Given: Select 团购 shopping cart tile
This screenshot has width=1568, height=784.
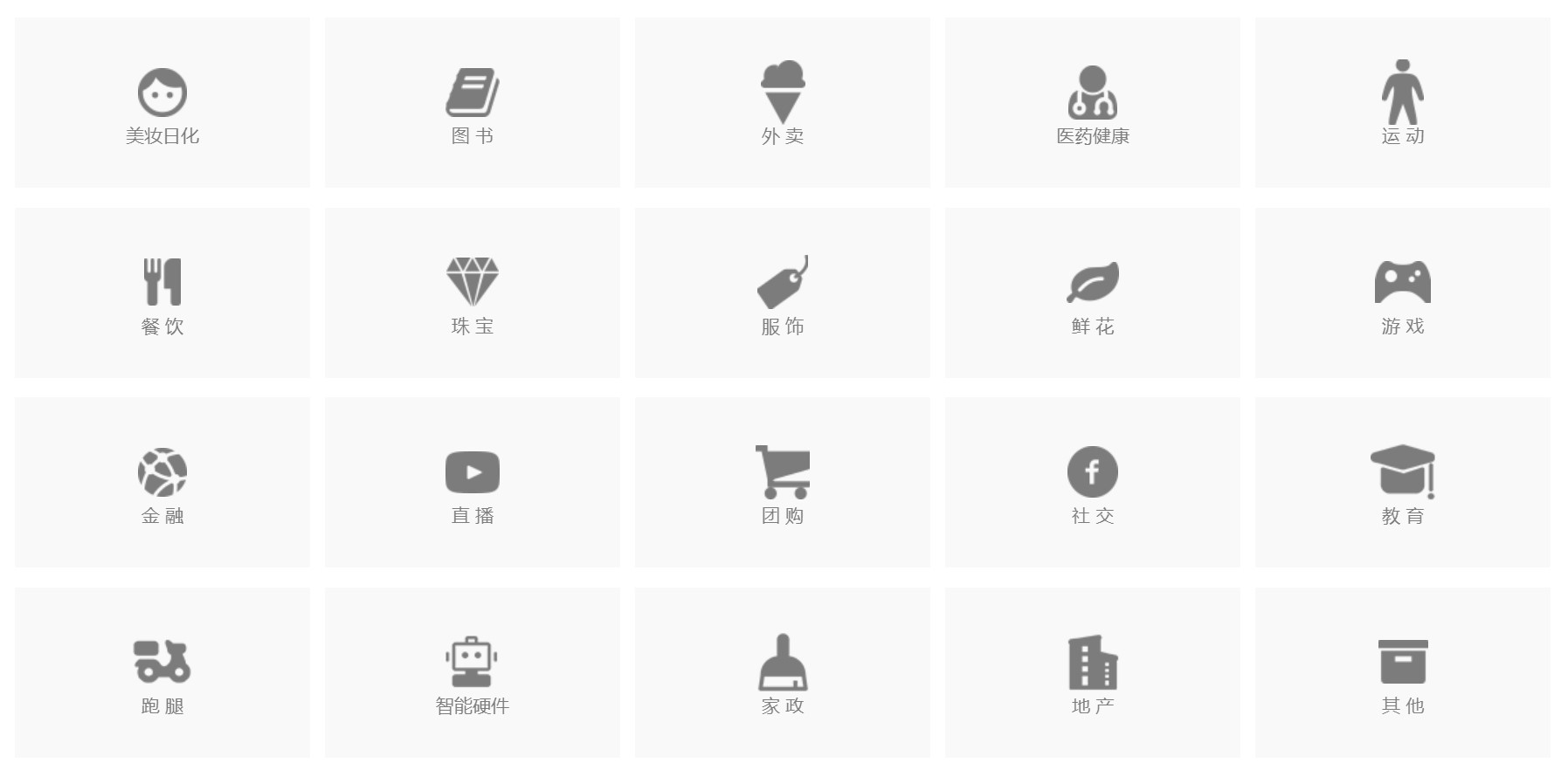Looking at the screenshot, I should tap(783, 483).
